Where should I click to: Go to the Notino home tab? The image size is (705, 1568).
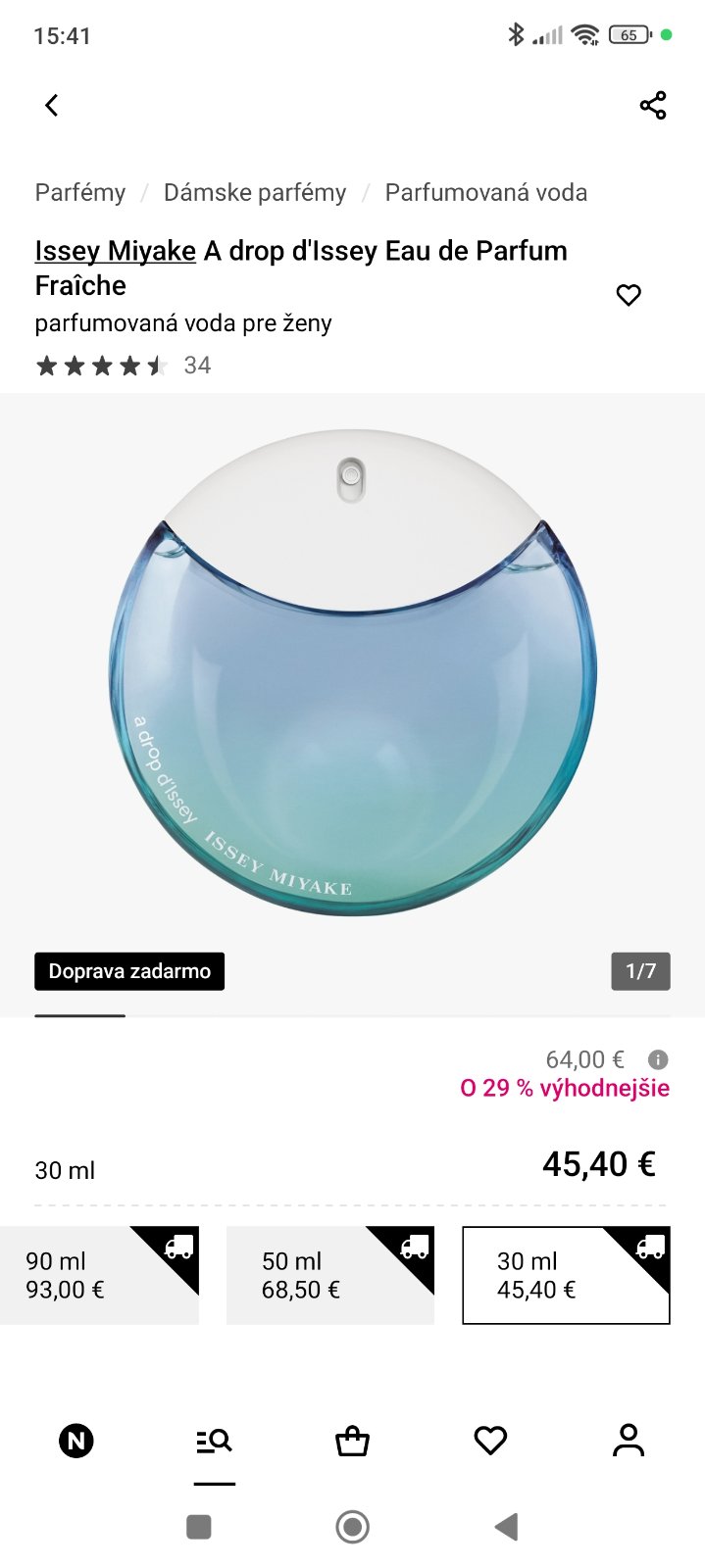pyautogui.click(x=76, y=1441)
